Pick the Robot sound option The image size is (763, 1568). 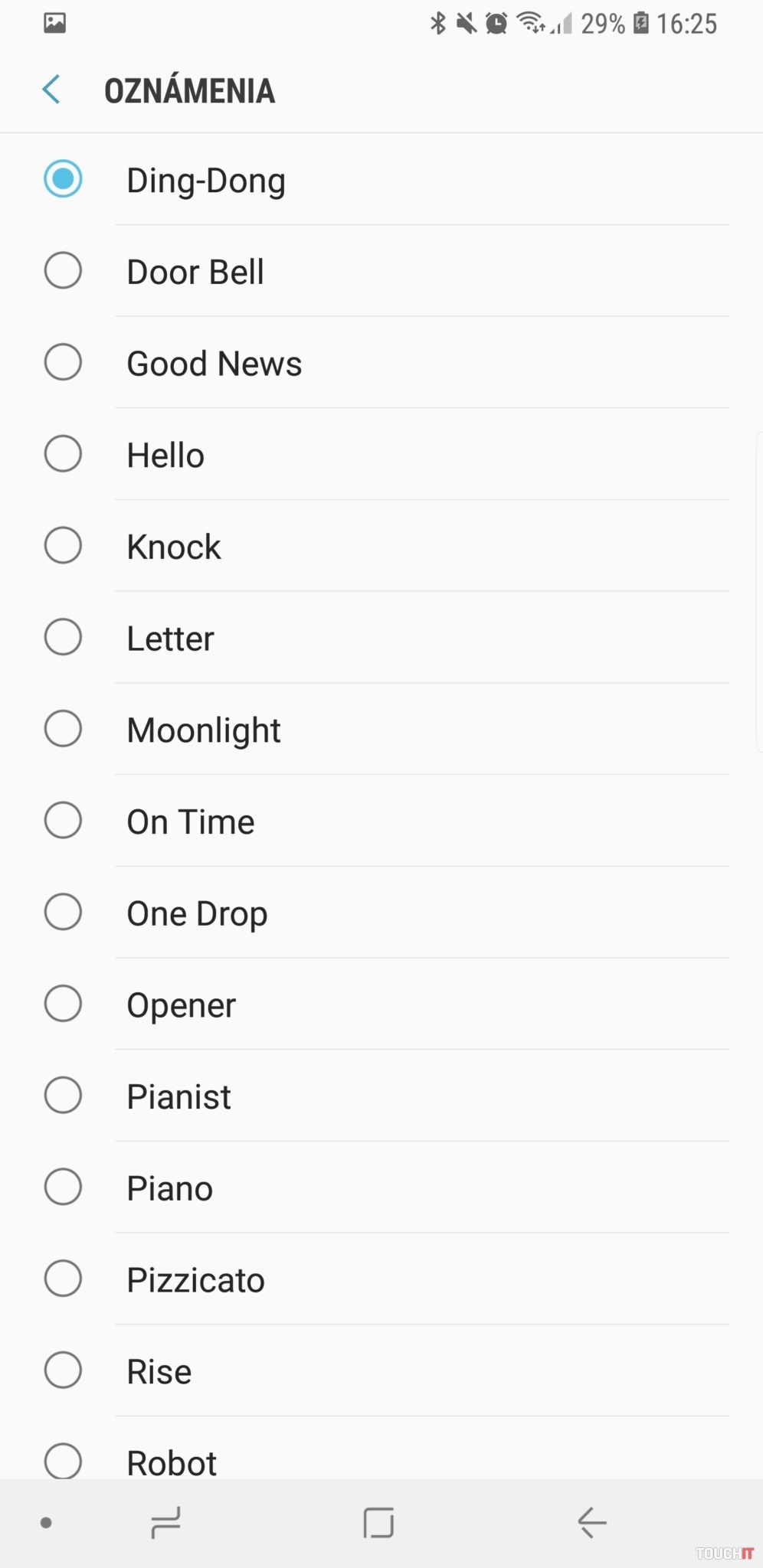click(x=63, y=1461)
